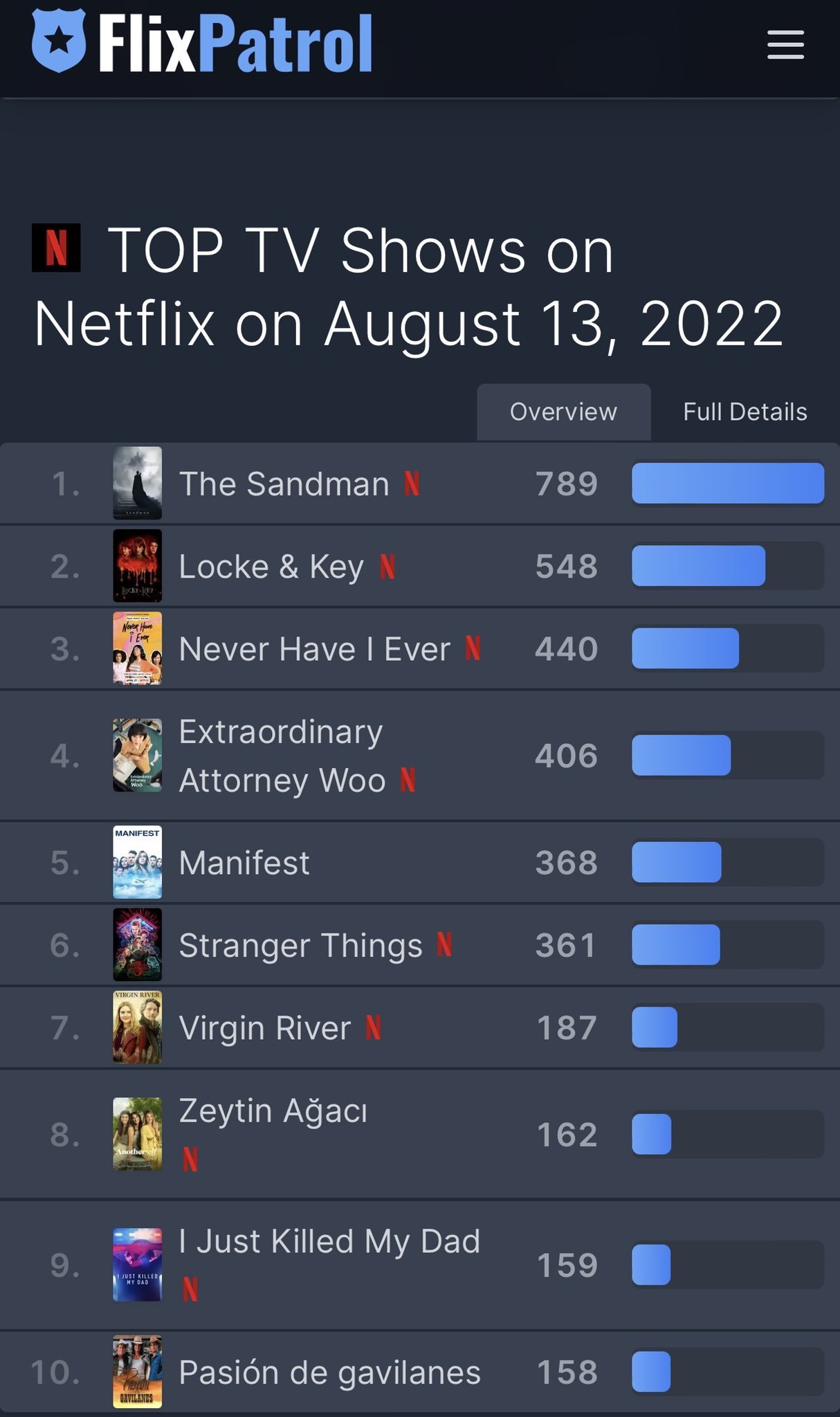This screenshot has height=1417, width=840.
Task: View Virgin River details
Action: pyautogui.click(x=265, y=1028)
